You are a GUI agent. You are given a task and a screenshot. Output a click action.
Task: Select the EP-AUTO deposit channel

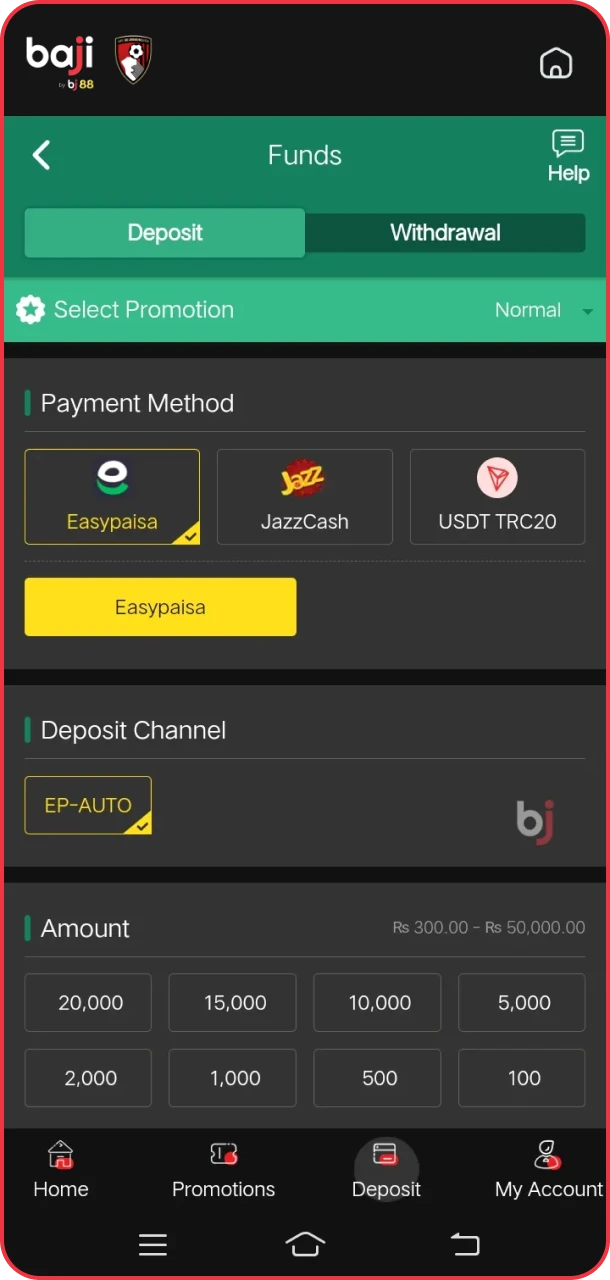[88, 805]
